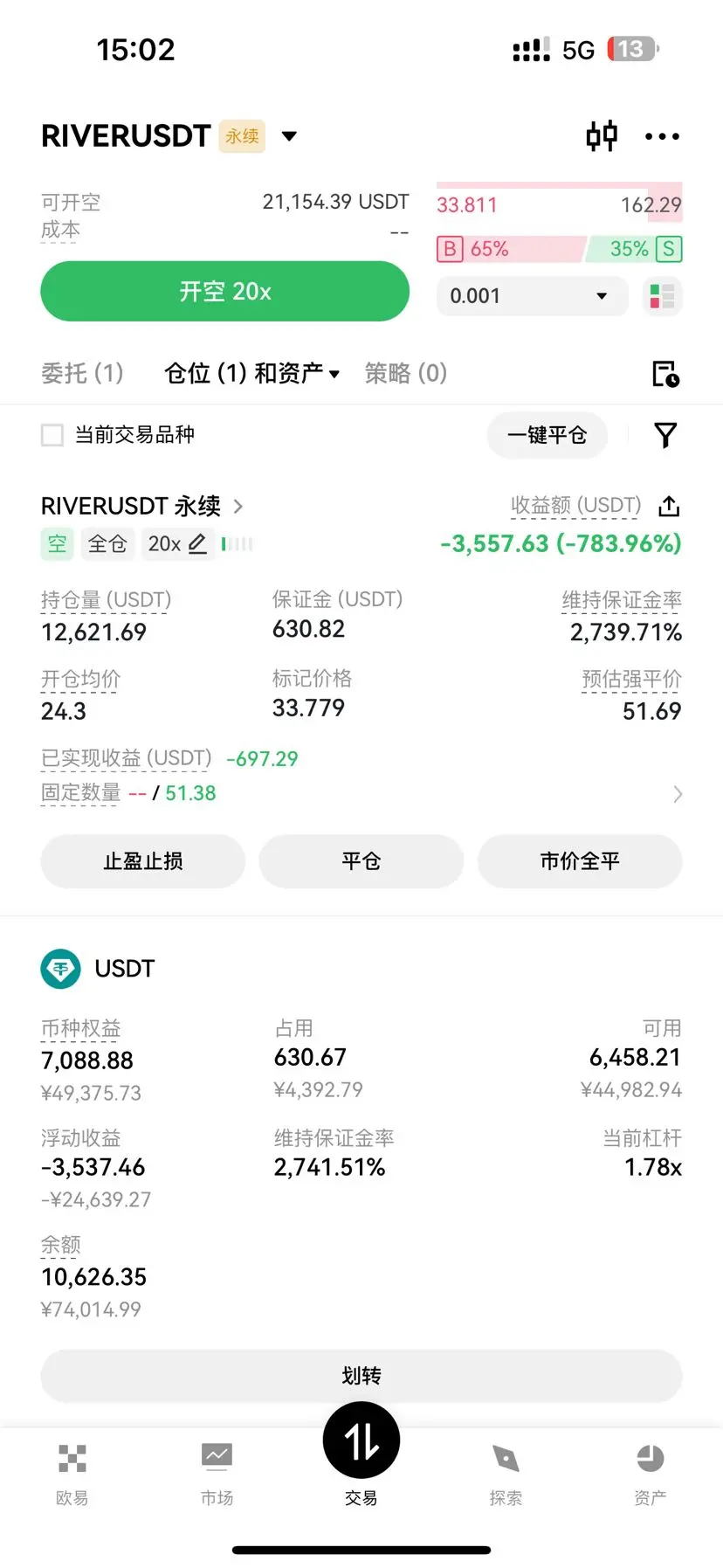The width and height of the screenshot is (723, 1568).
Task: Go to the 资产 tab
Action: (650, 1473)
